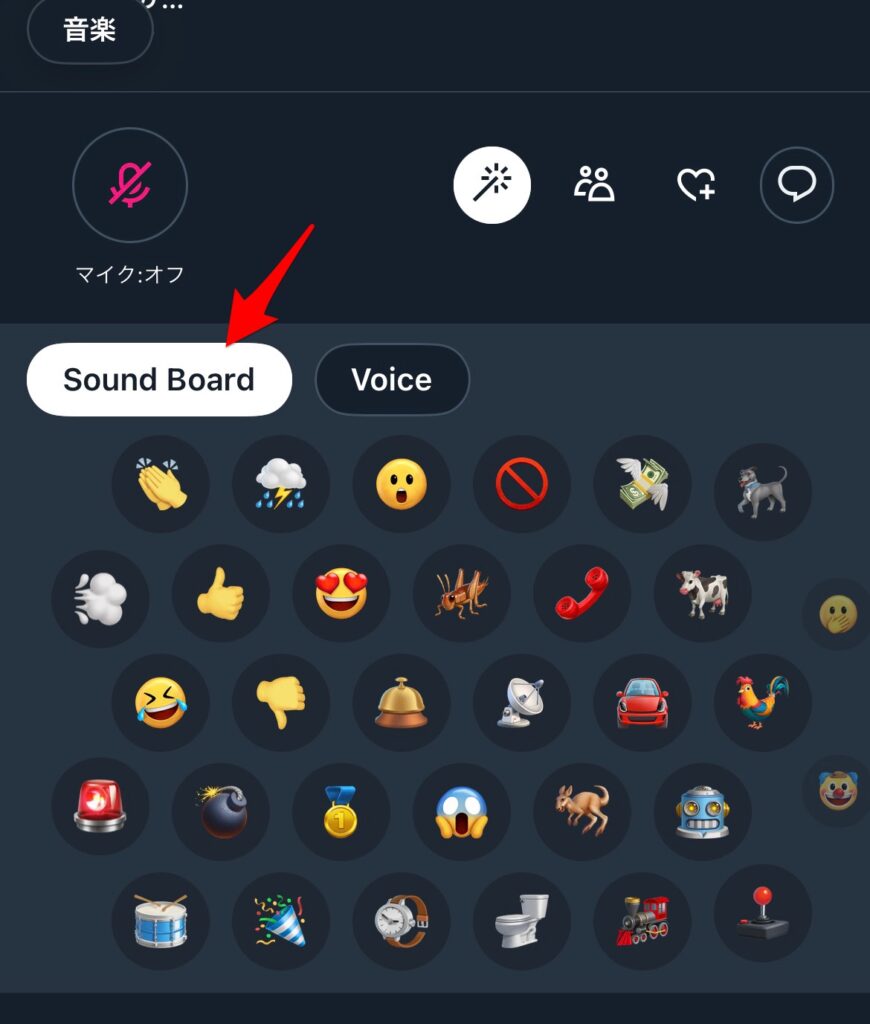Play the thumbs down sound

281,702
